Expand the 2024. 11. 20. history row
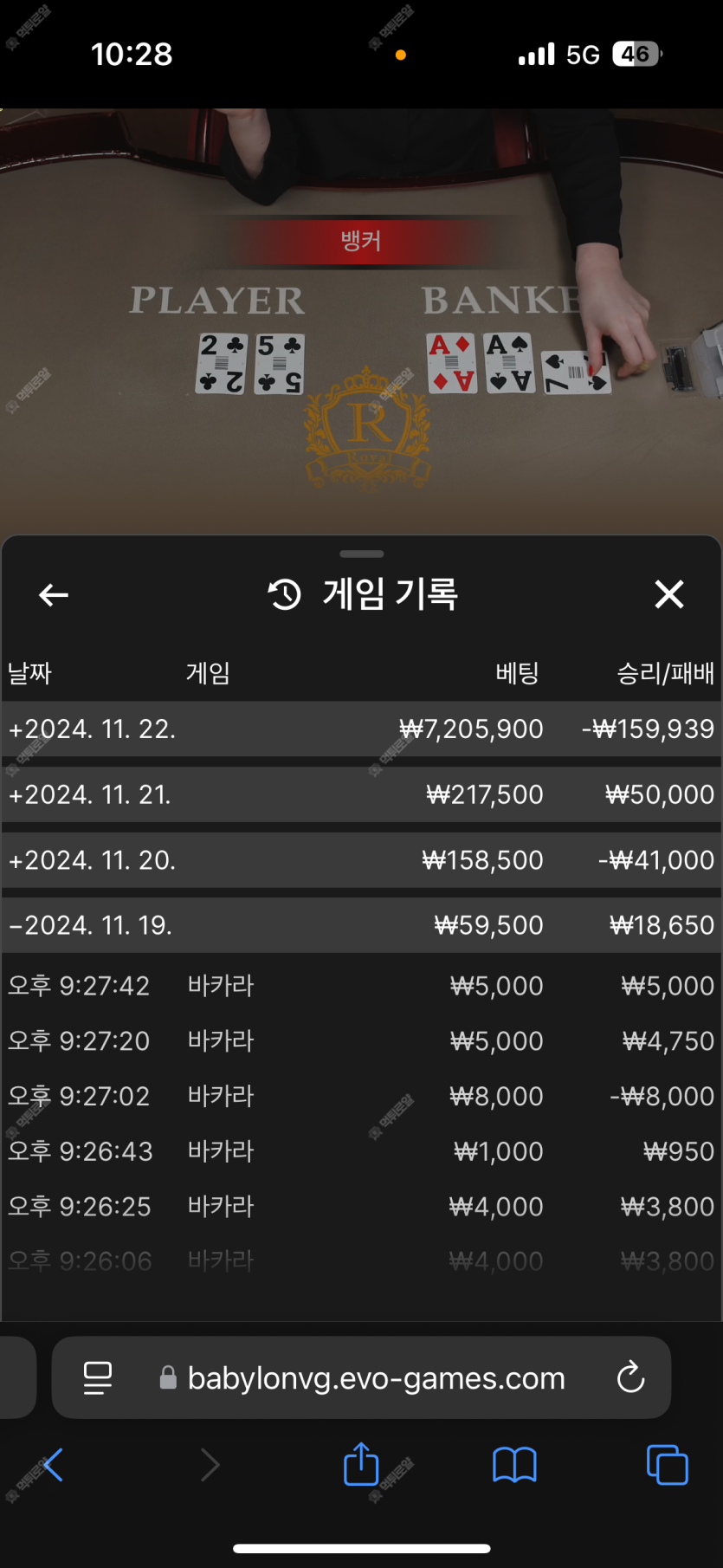The image size is (723, 1568). click(x=360, y=860)
